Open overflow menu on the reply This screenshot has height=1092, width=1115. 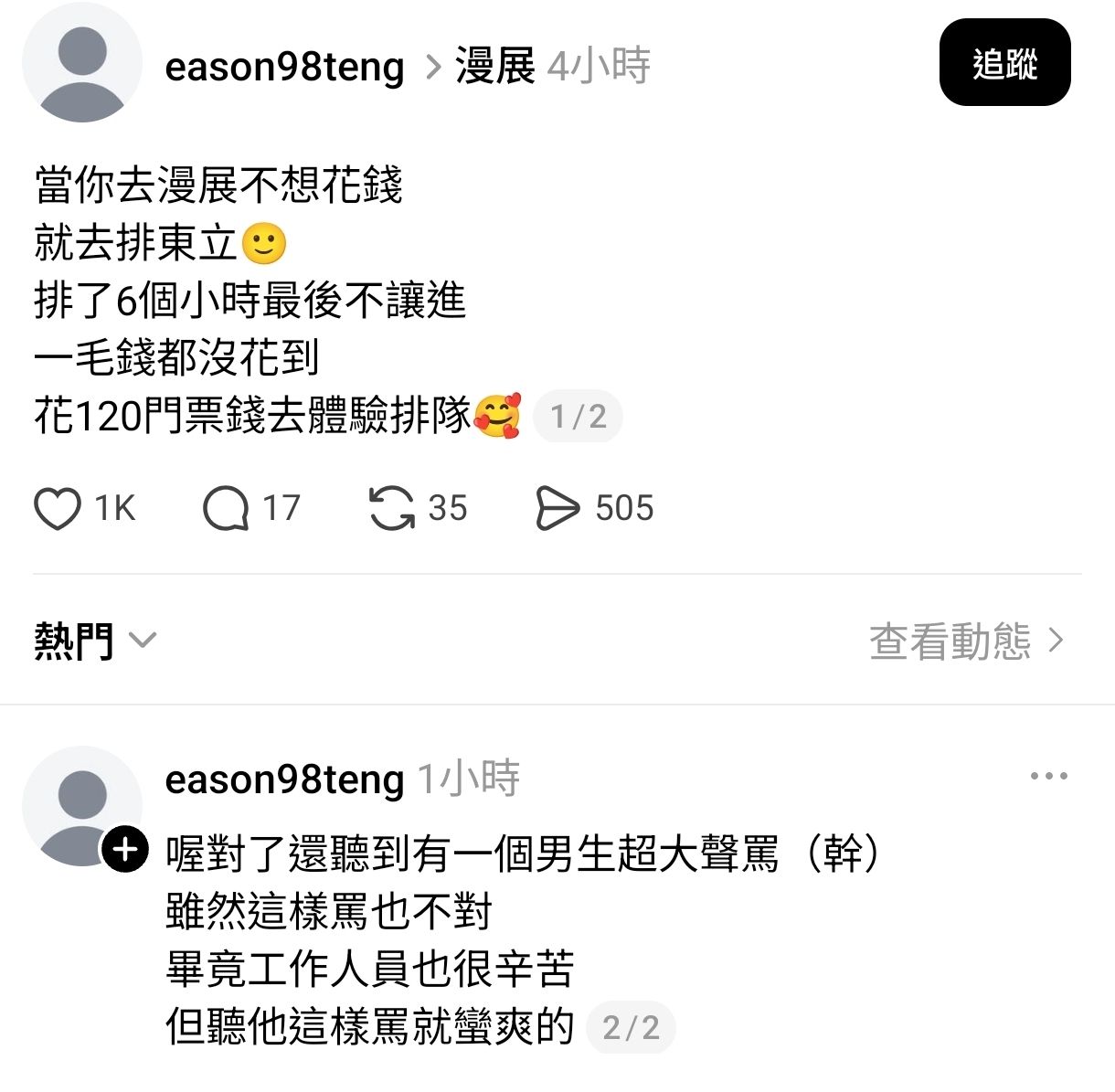1048,777
